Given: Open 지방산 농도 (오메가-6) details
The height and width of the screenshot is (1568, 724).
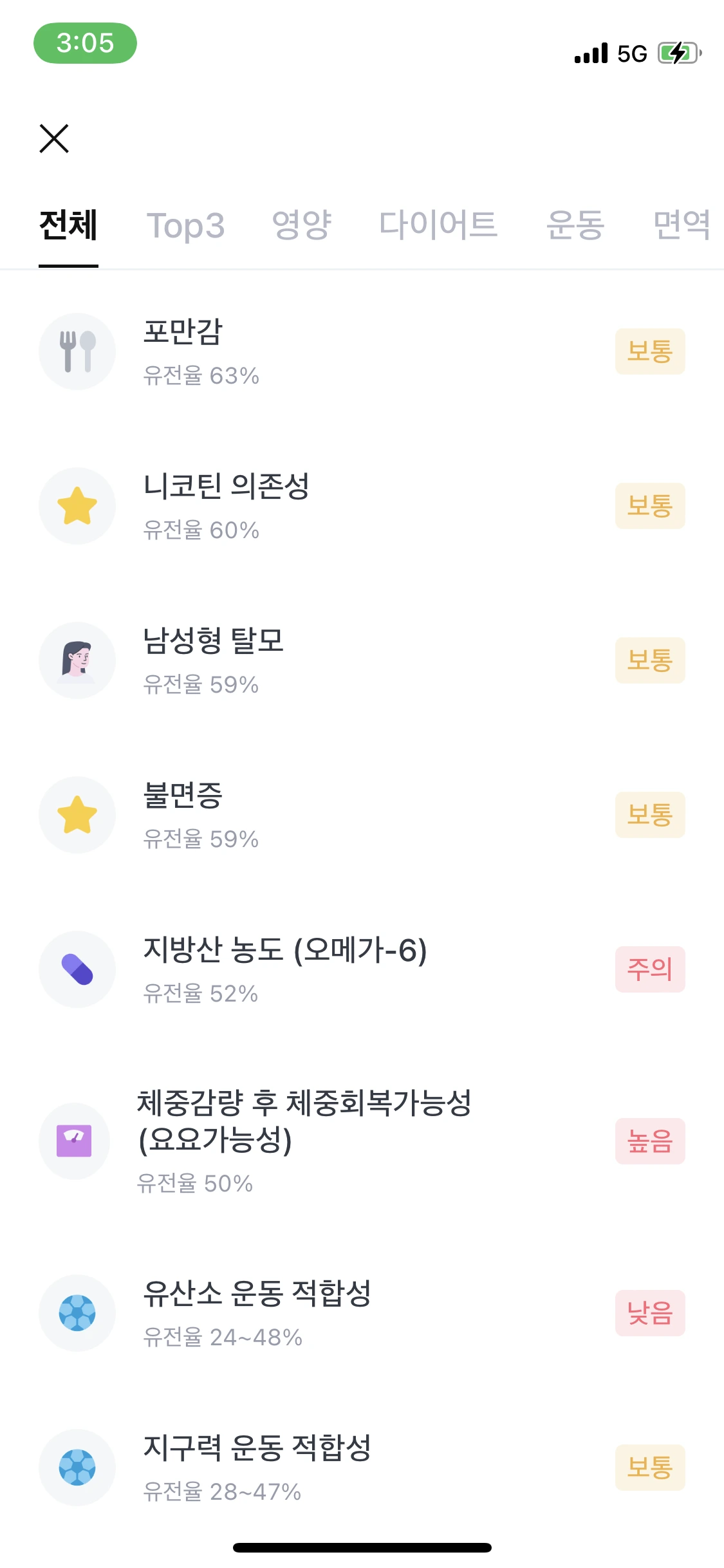Looking at the screenshot, I should pyautogui.click(x=360, y=969).
